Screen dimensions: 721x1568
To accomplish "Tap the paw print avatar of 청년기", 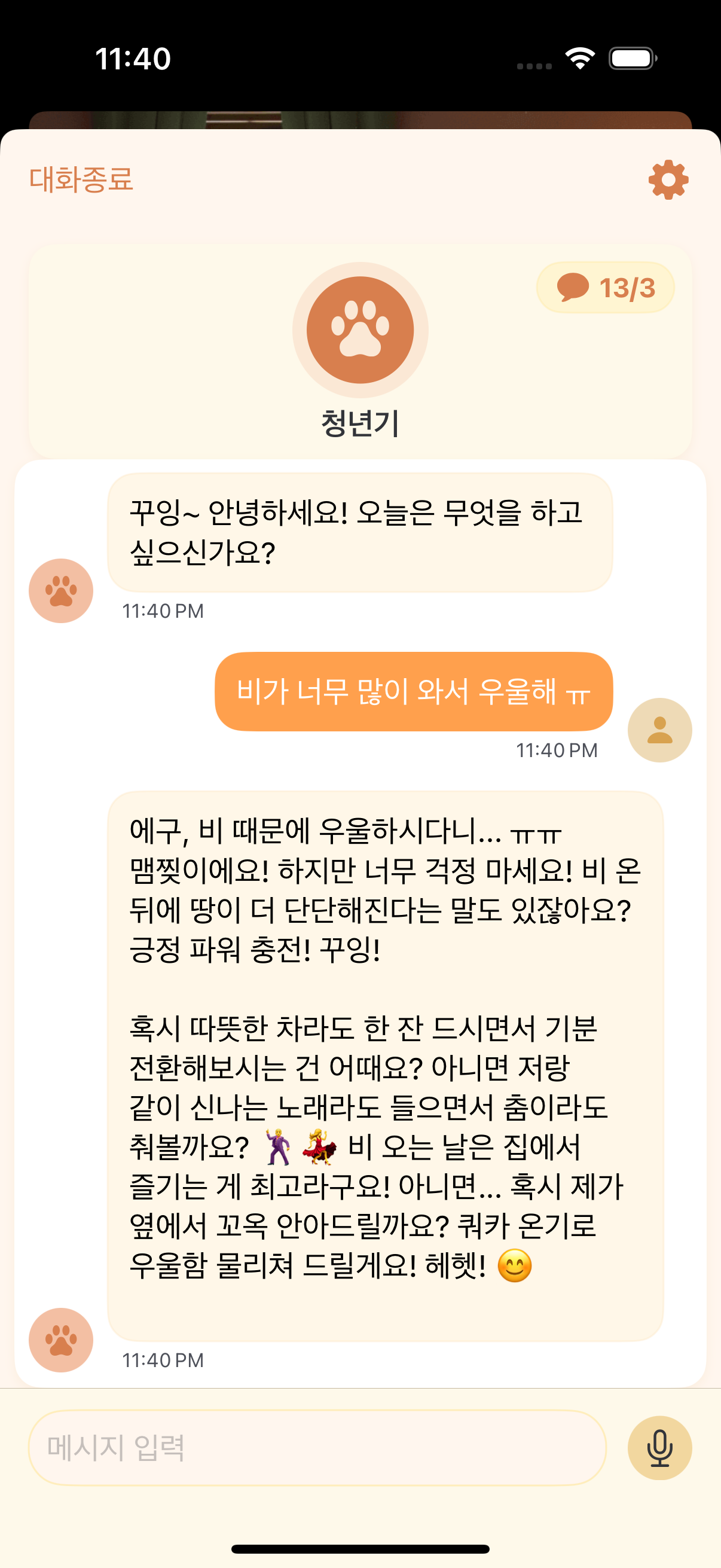I will (x=361, y=329).
